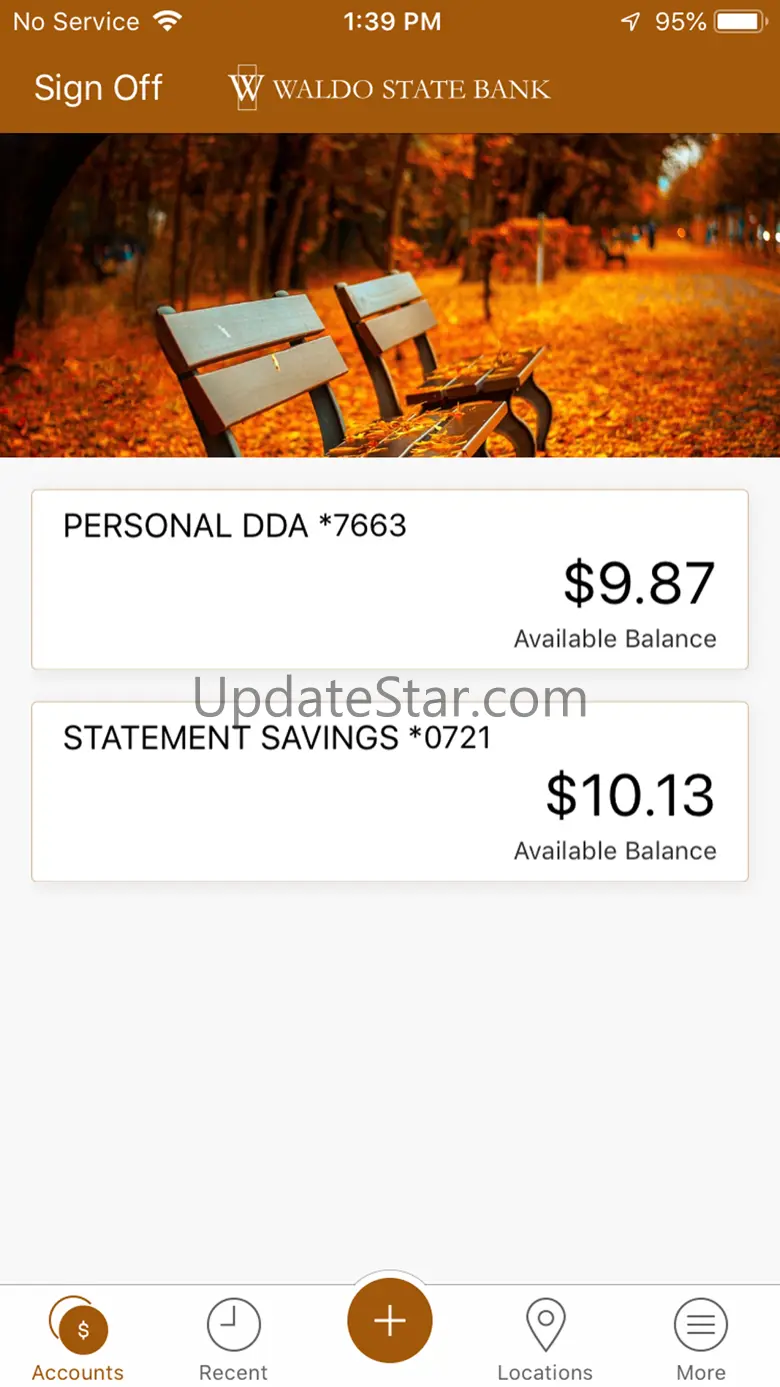The height and width of the screenshot is (1387, 780).
Task: Open the STATEMENT SAVINGS *0721 account
Action: point(390,791)
